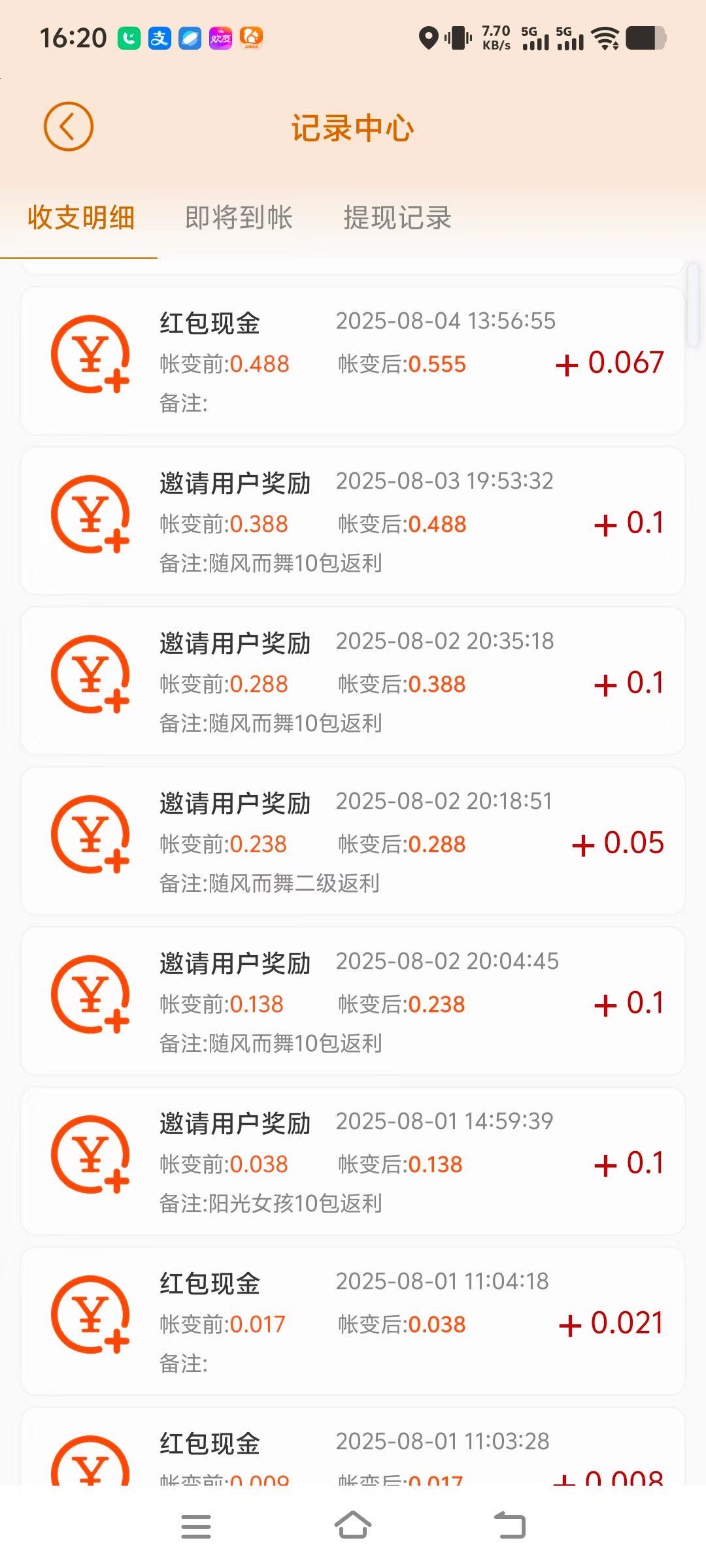Tap the system home button
Image resolution: width=706 pixels, height=1568 pixels.
pyautogui.click(x=353, y=1526)
